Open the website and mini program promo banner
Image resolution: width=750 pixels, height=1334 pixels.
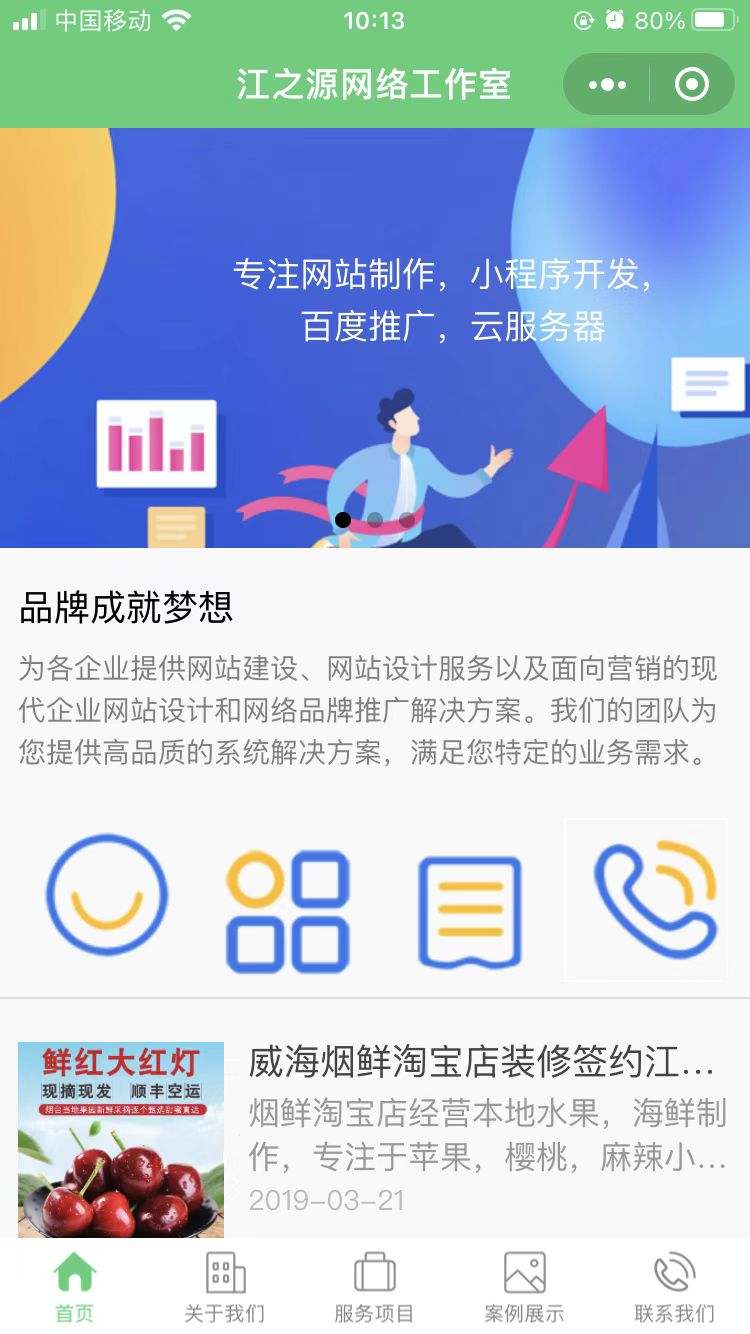(x=375, y=300)
